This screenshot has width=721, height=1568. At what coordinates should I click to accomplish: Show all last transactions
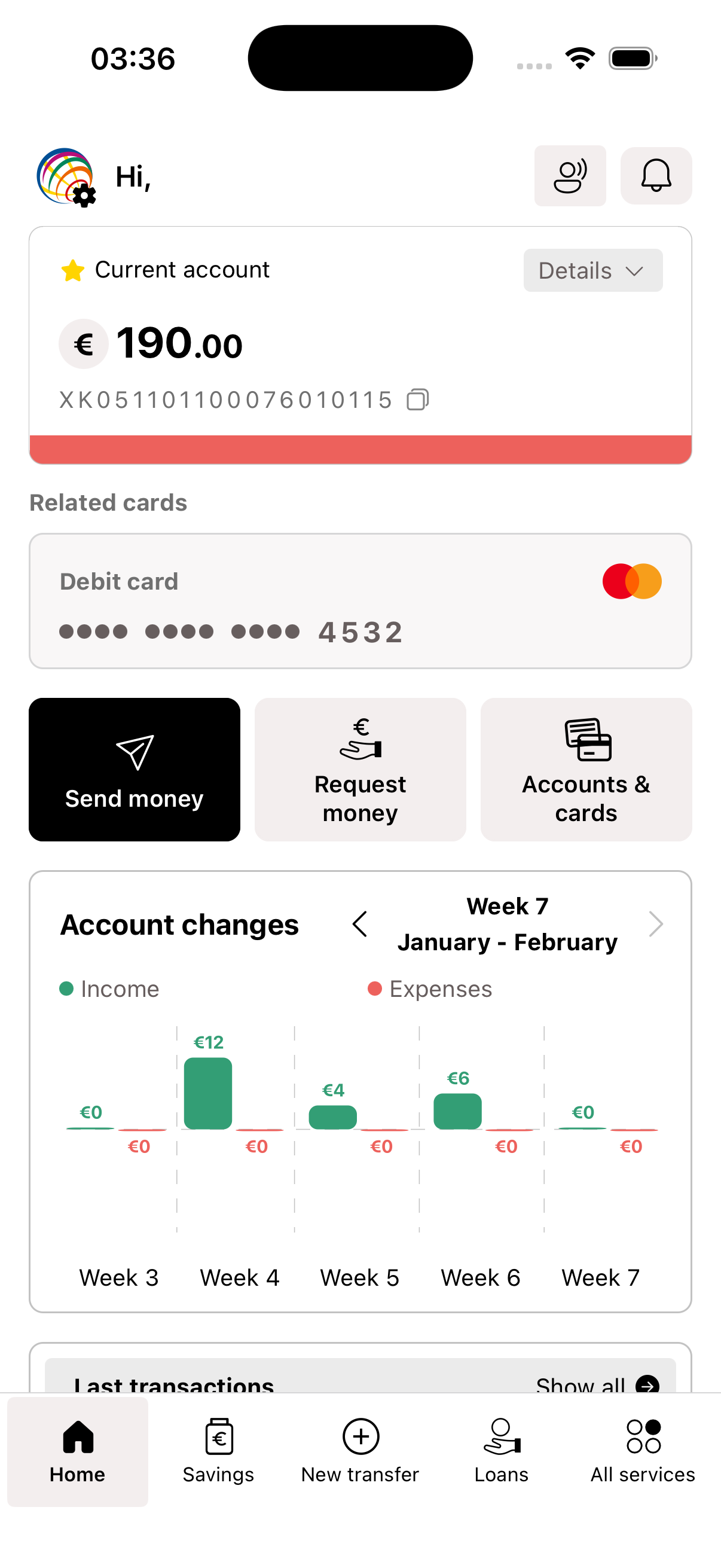pyautogui.click(x=596, y=1384)
